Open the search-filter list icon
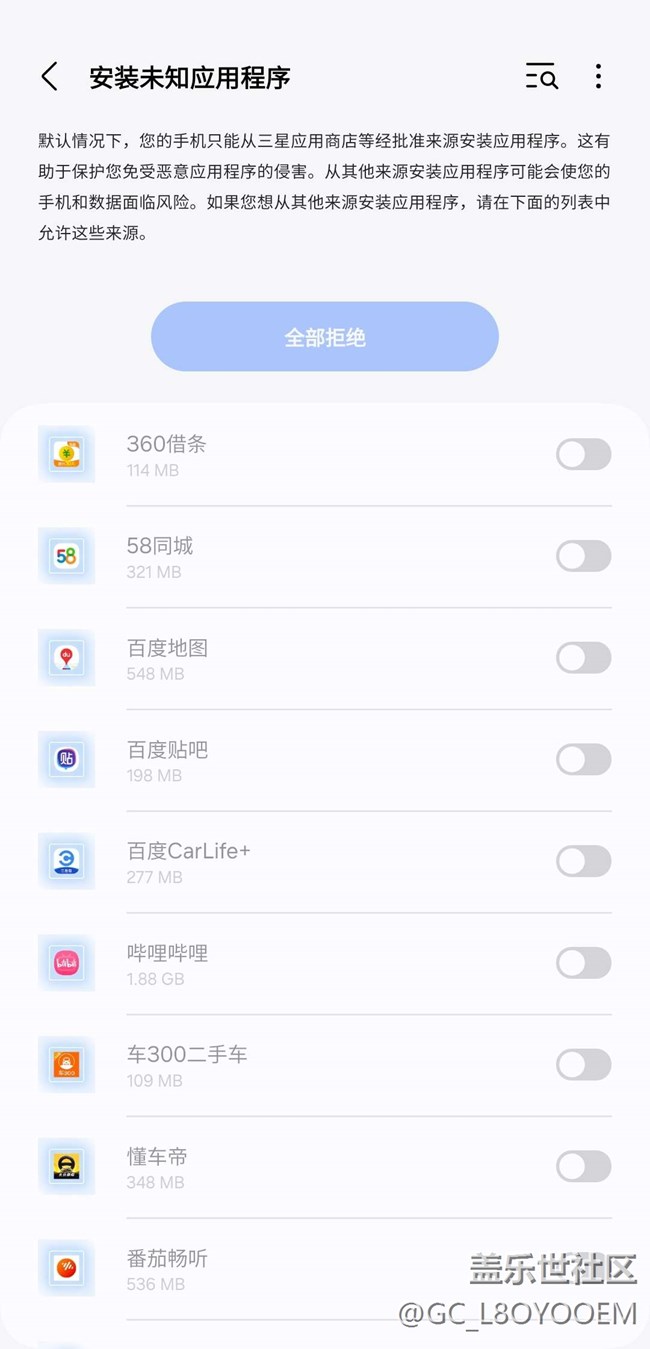650x1349 pixels. (x=541, y=77)
